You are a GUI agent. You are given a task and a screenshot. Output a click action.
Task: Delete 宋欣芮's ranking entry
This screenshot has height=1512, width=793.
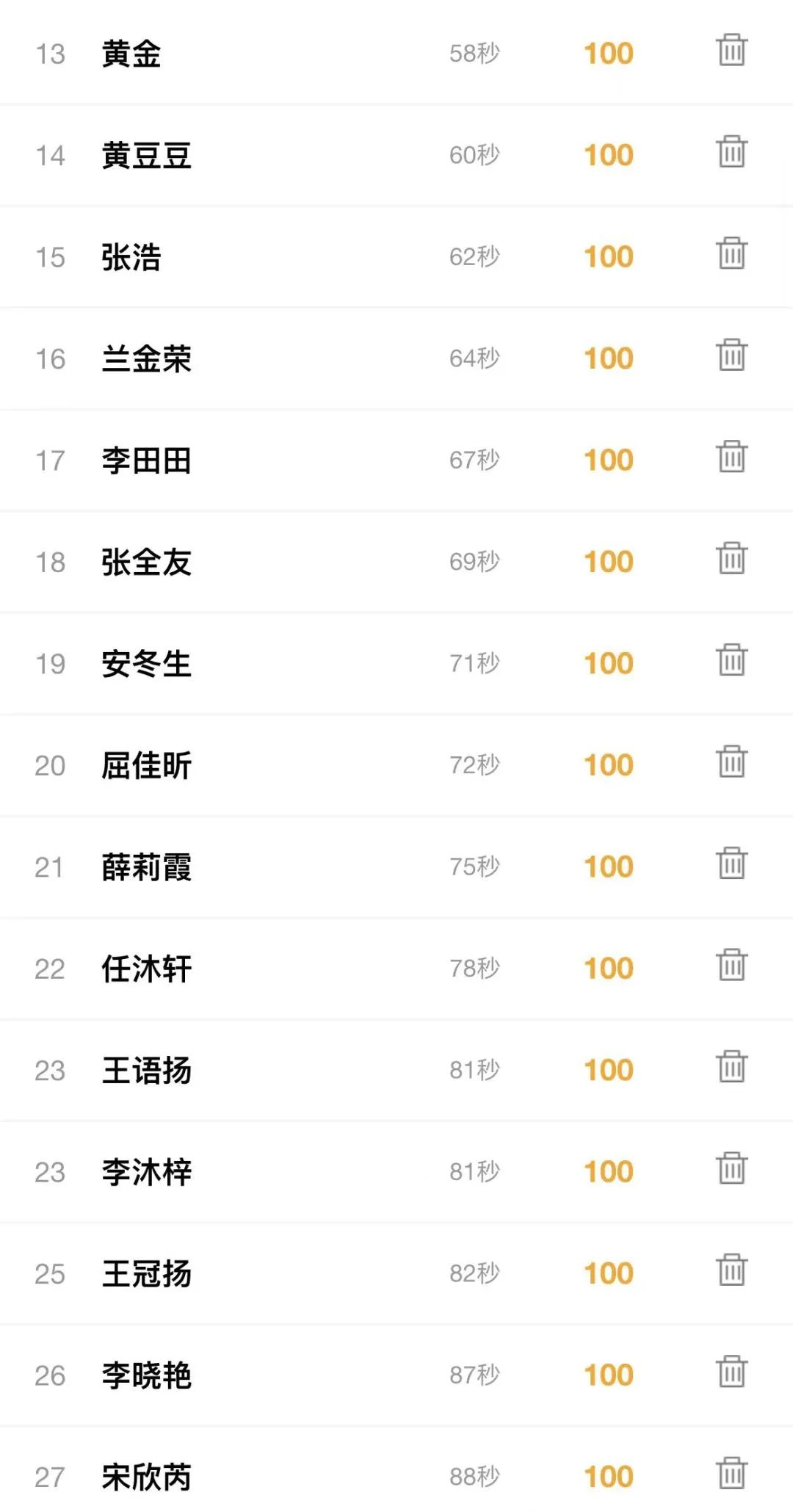731,1474
